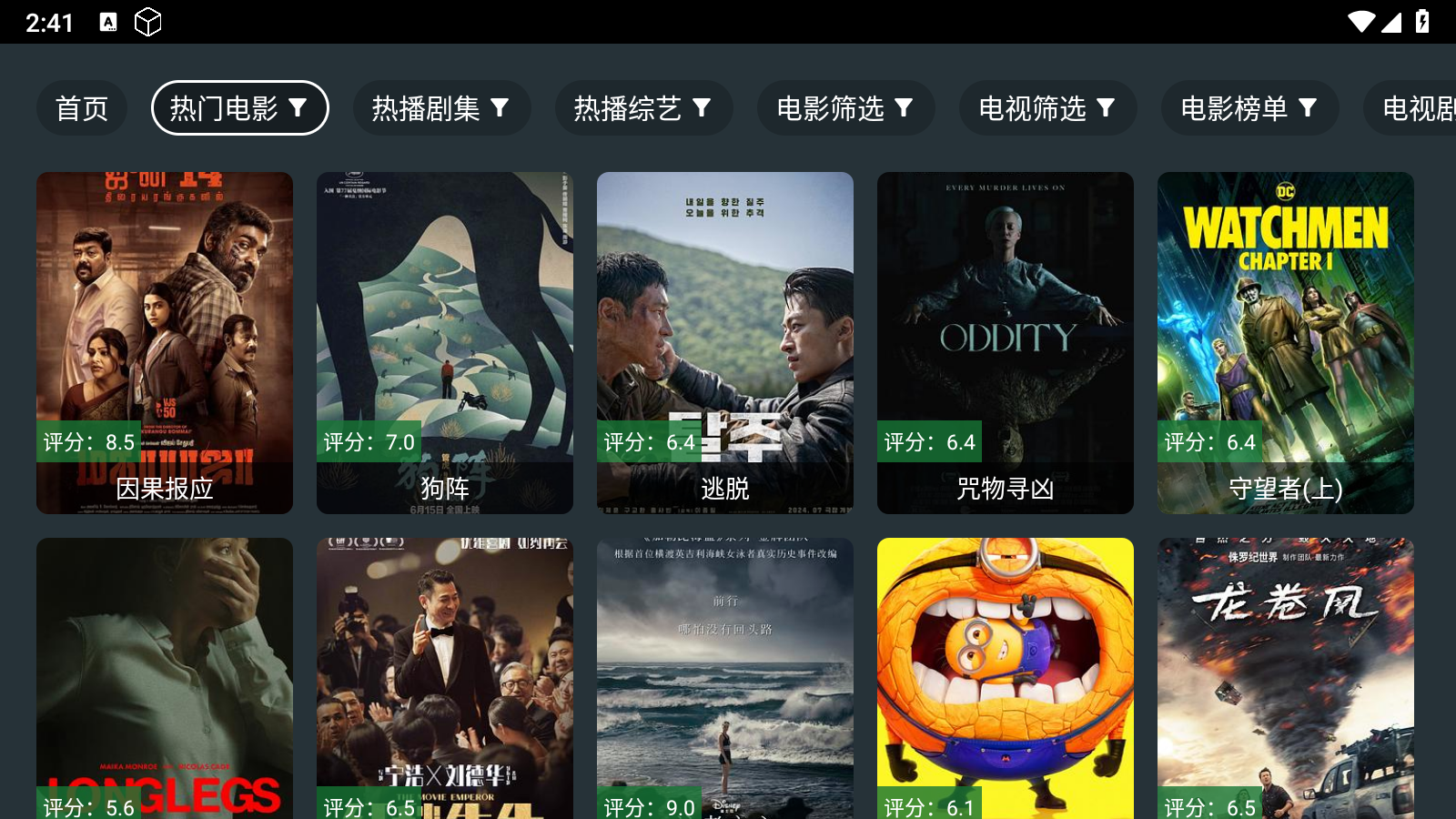Image resolution: width=1456 pixels, height=819 pixels.
Task: Open the movie poster rated 9.0
Action: pyautogui.click(x=725, y=678)
